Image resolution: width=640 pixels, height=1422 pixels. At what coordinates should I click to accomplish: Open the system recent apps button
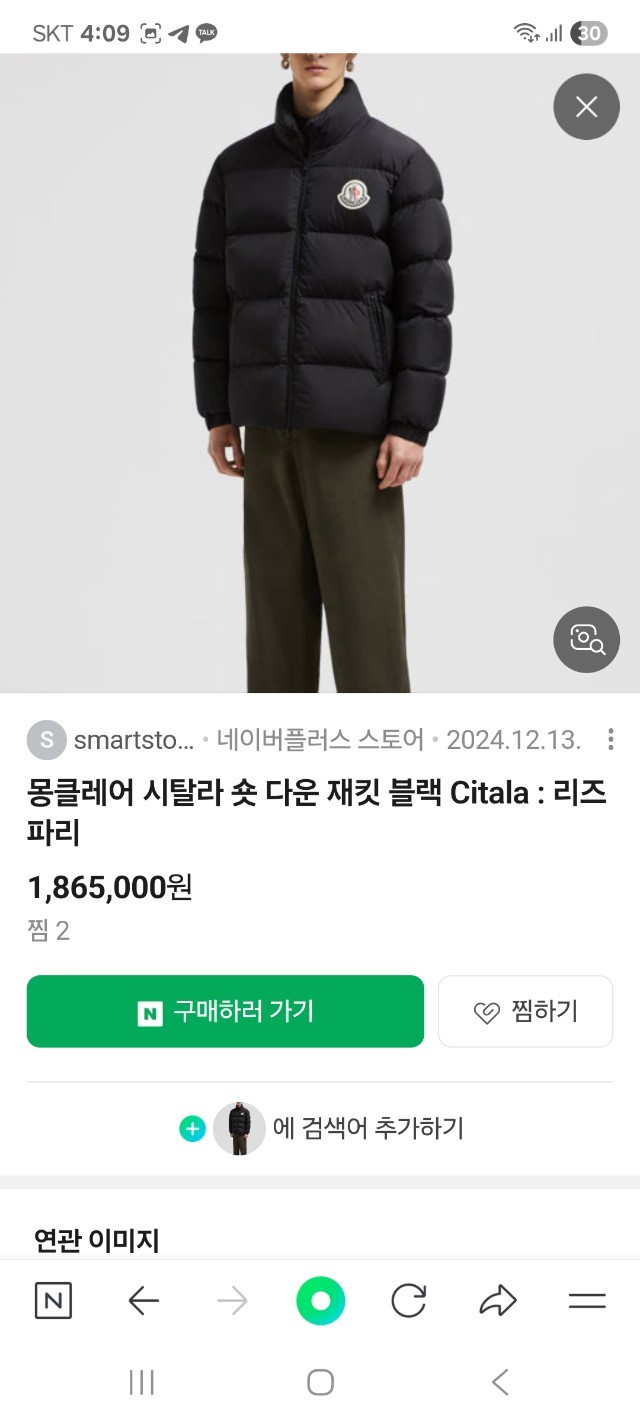(x=142, y=1383)
